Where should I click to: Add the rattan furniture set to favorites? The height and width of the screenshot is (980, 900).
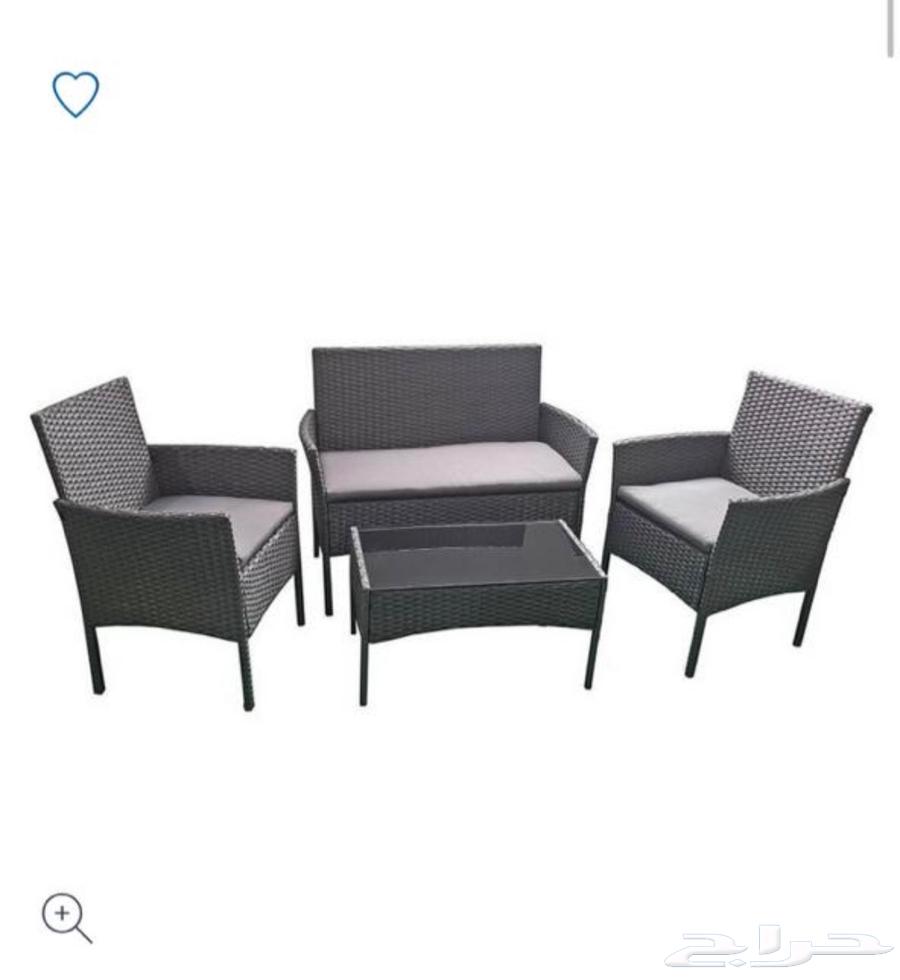click(x=76, y=95)
